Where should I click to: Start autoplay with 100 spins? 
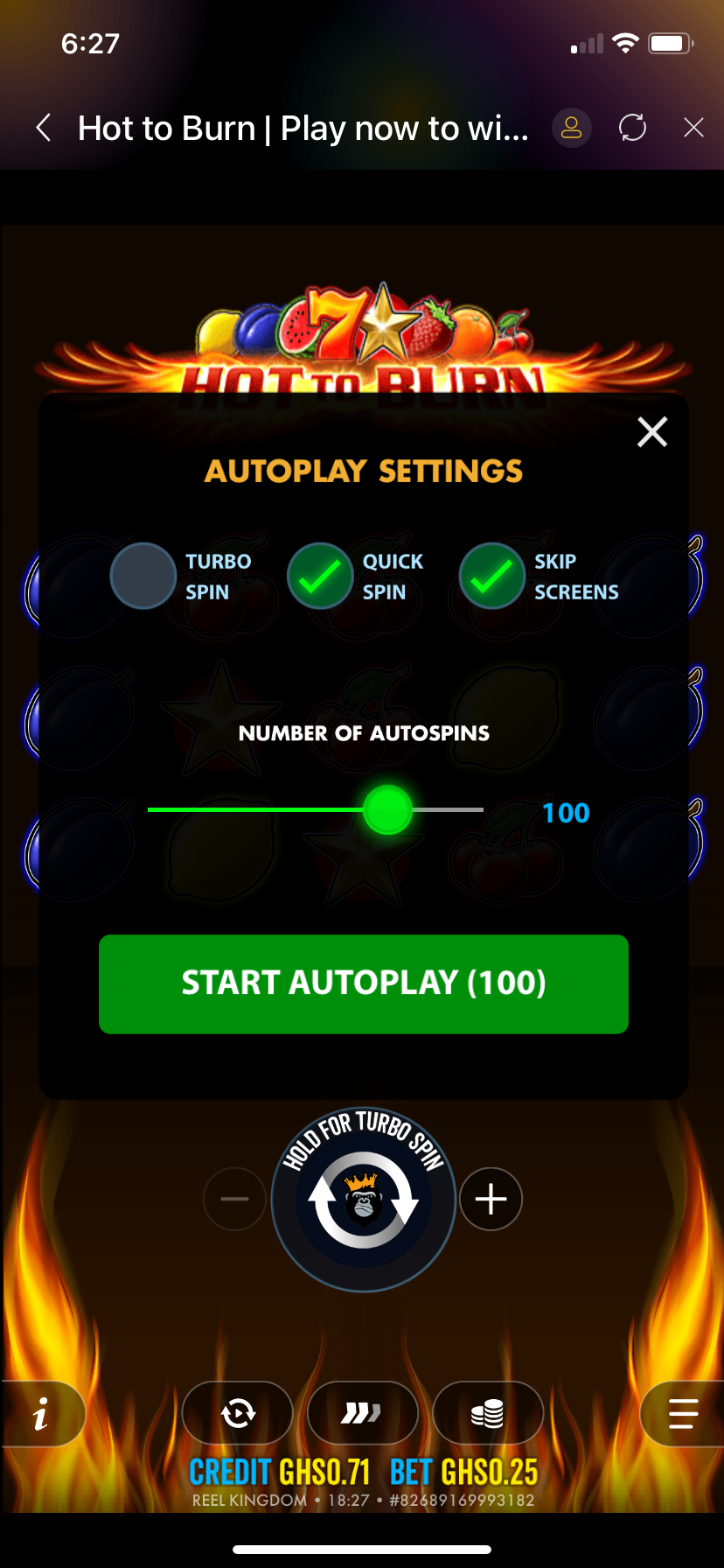364,983
